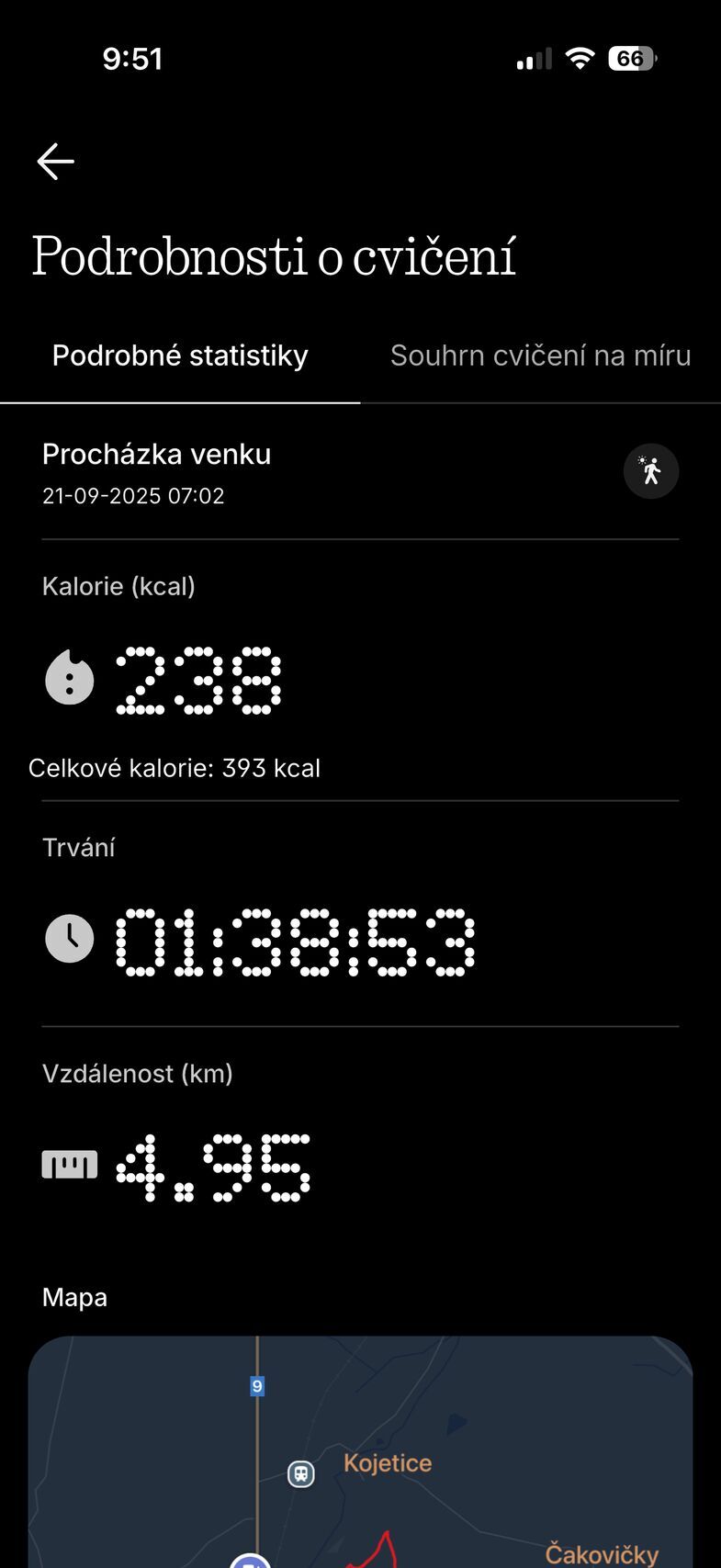
Task: Tap the walking activity icon
Action: tap(651, 470)
